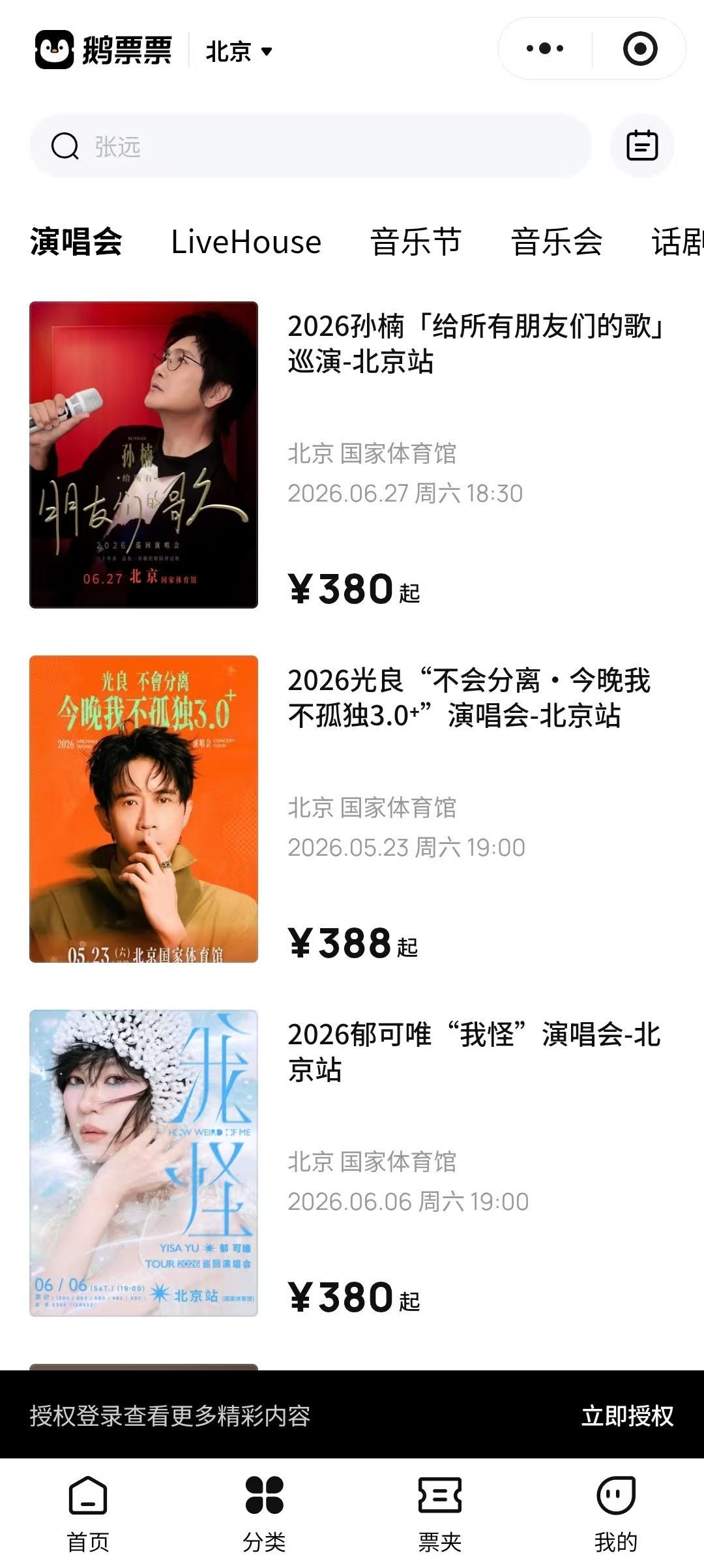This screenshot has width=704, height=1568.
Task: Tap 立即授权 to authorize login
Action: pyautogui.click(x=627, y=1416)
